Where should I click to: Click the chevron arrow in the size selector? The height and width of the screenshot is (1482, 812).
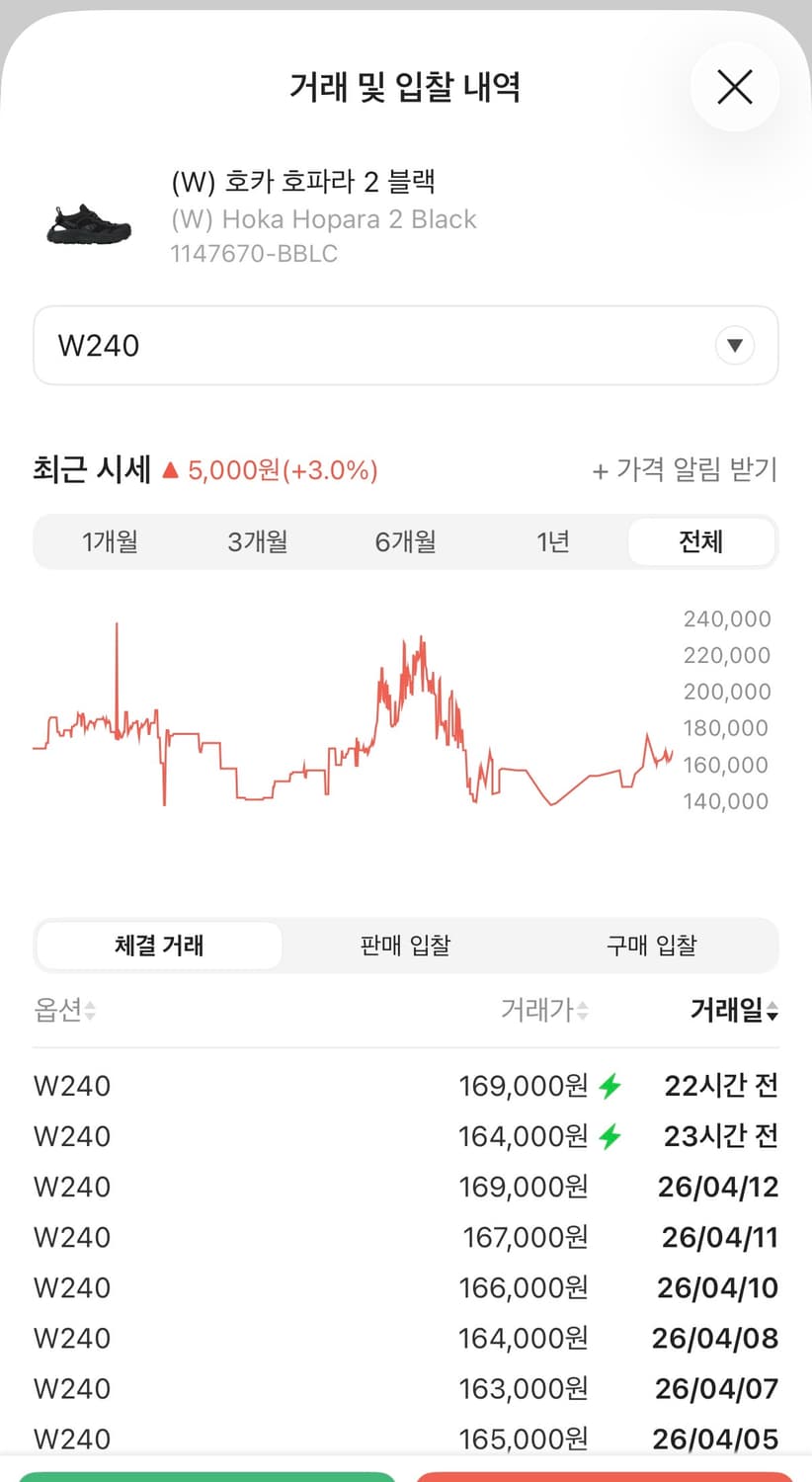click(735, 345)
